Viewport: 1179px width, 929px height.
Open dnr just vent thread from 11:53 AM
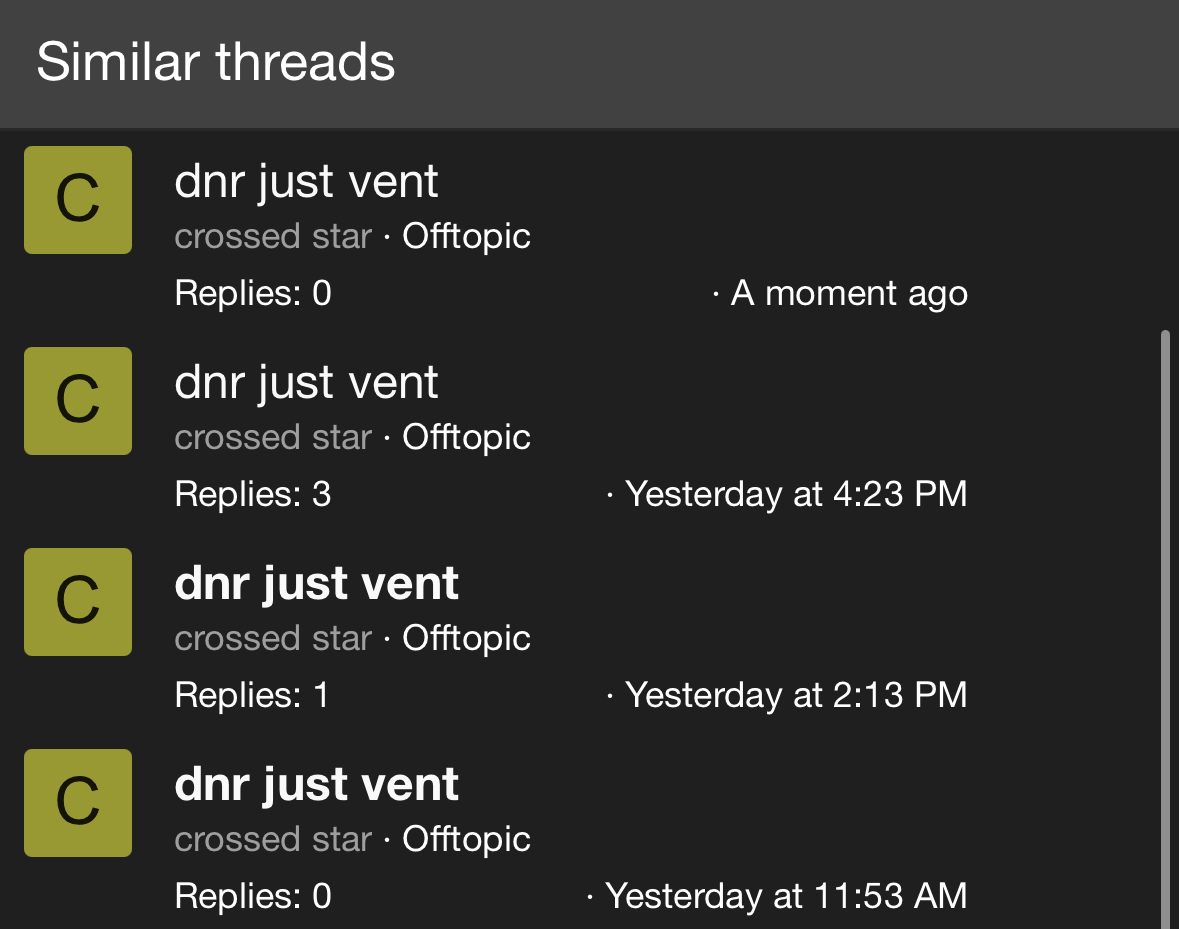pyautogui.click(x=316, y=785)
